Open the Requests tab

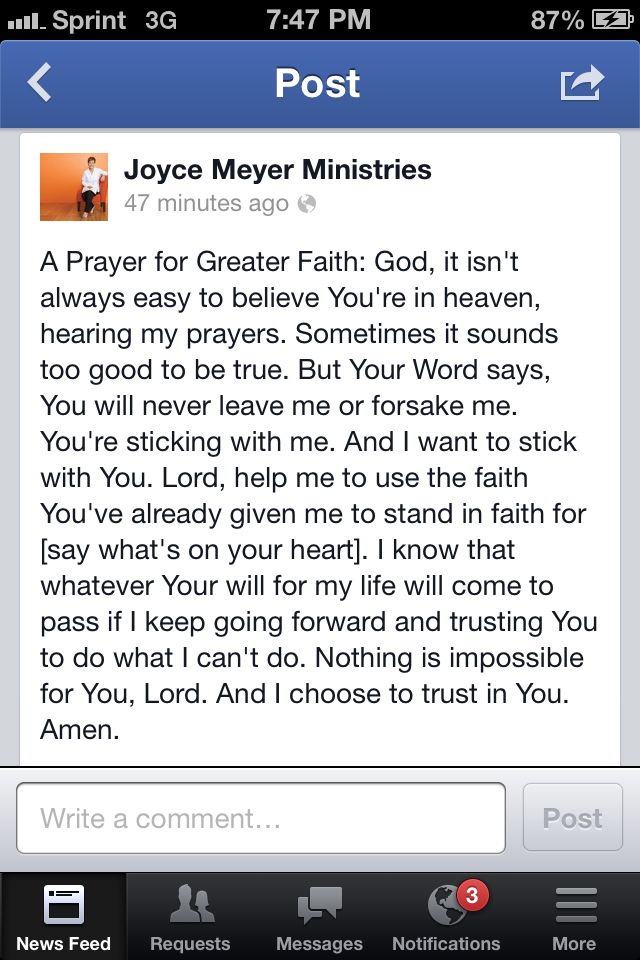point(190,916)
